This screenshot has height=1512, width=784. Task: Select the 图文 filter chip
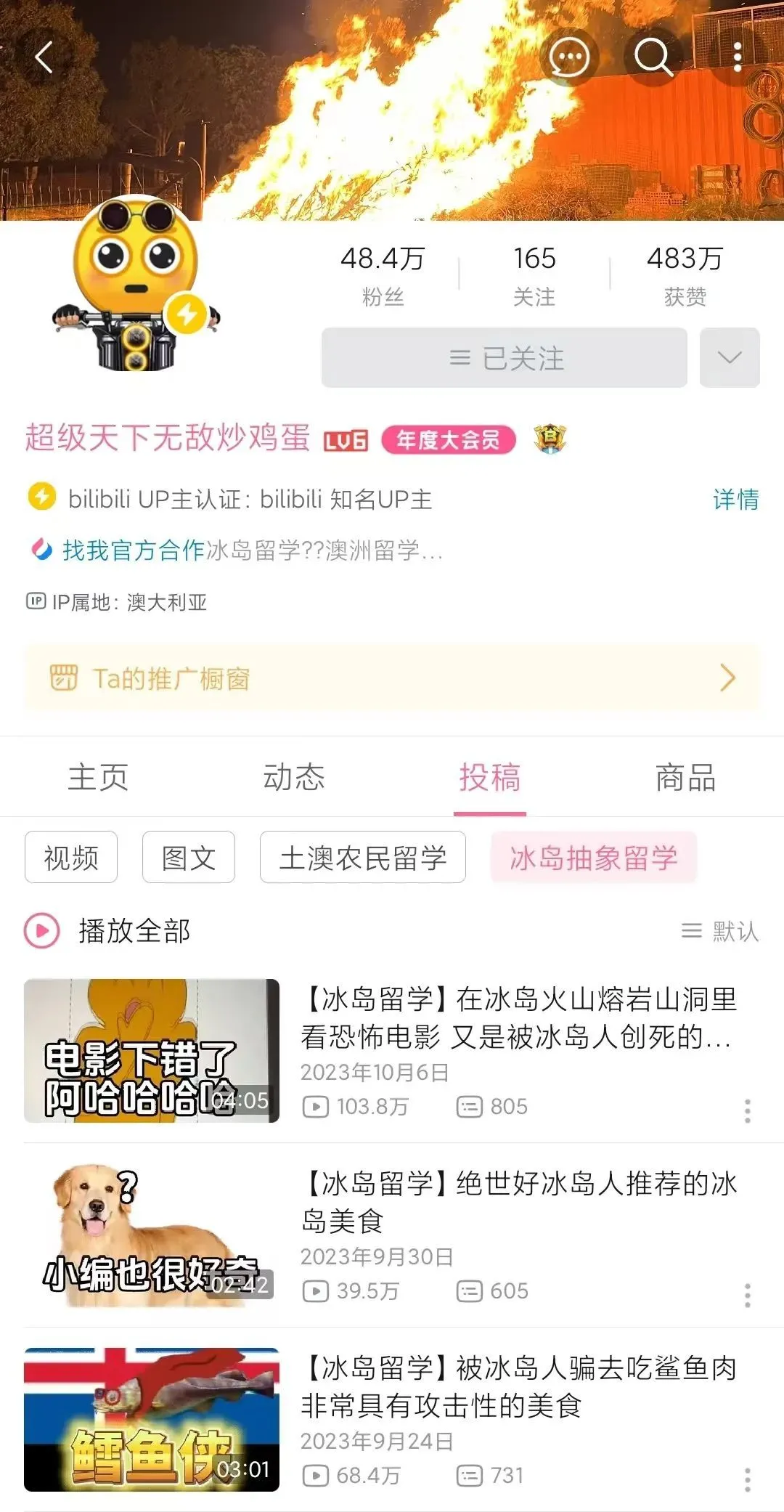(189, 858)
